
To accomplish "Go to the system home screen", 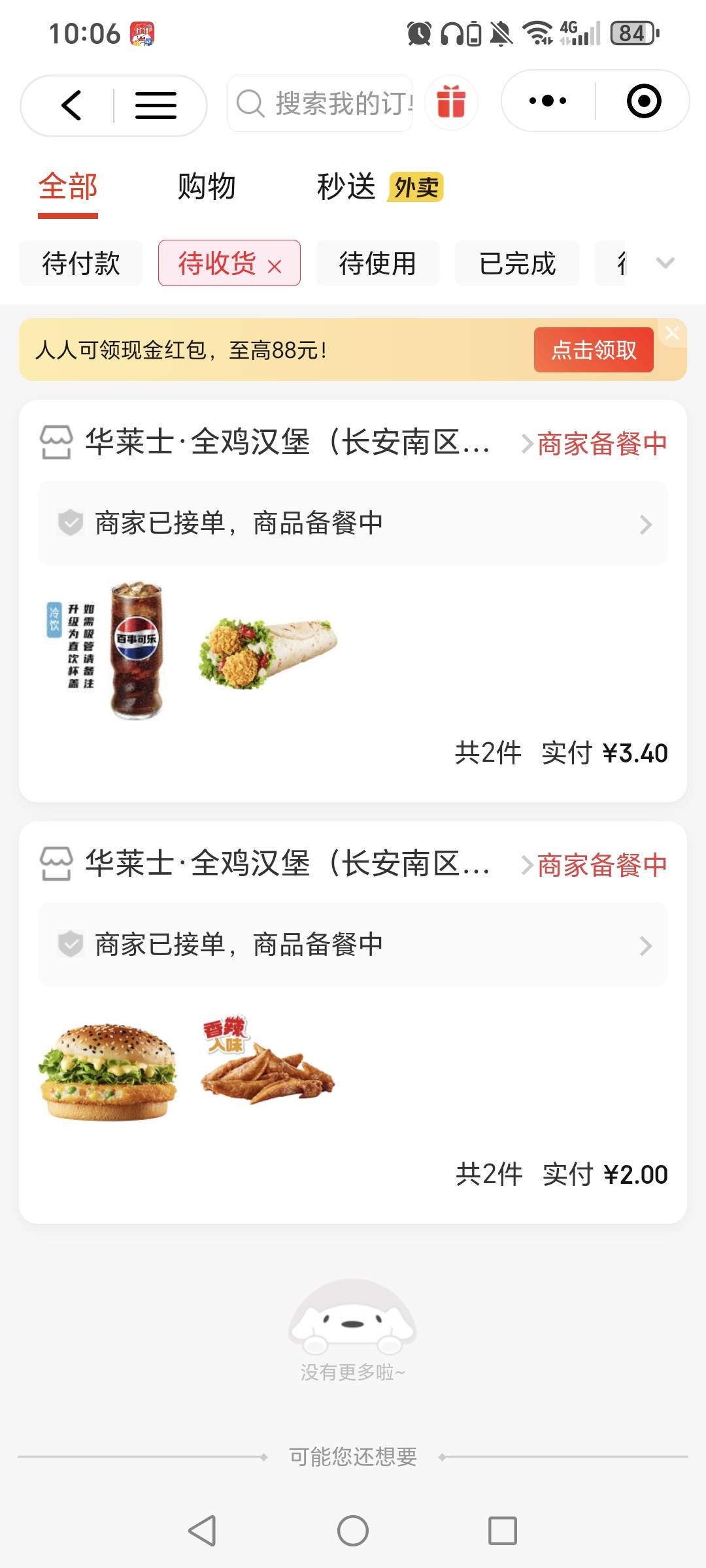I will pyautogui.click(x=353, y=1530).
